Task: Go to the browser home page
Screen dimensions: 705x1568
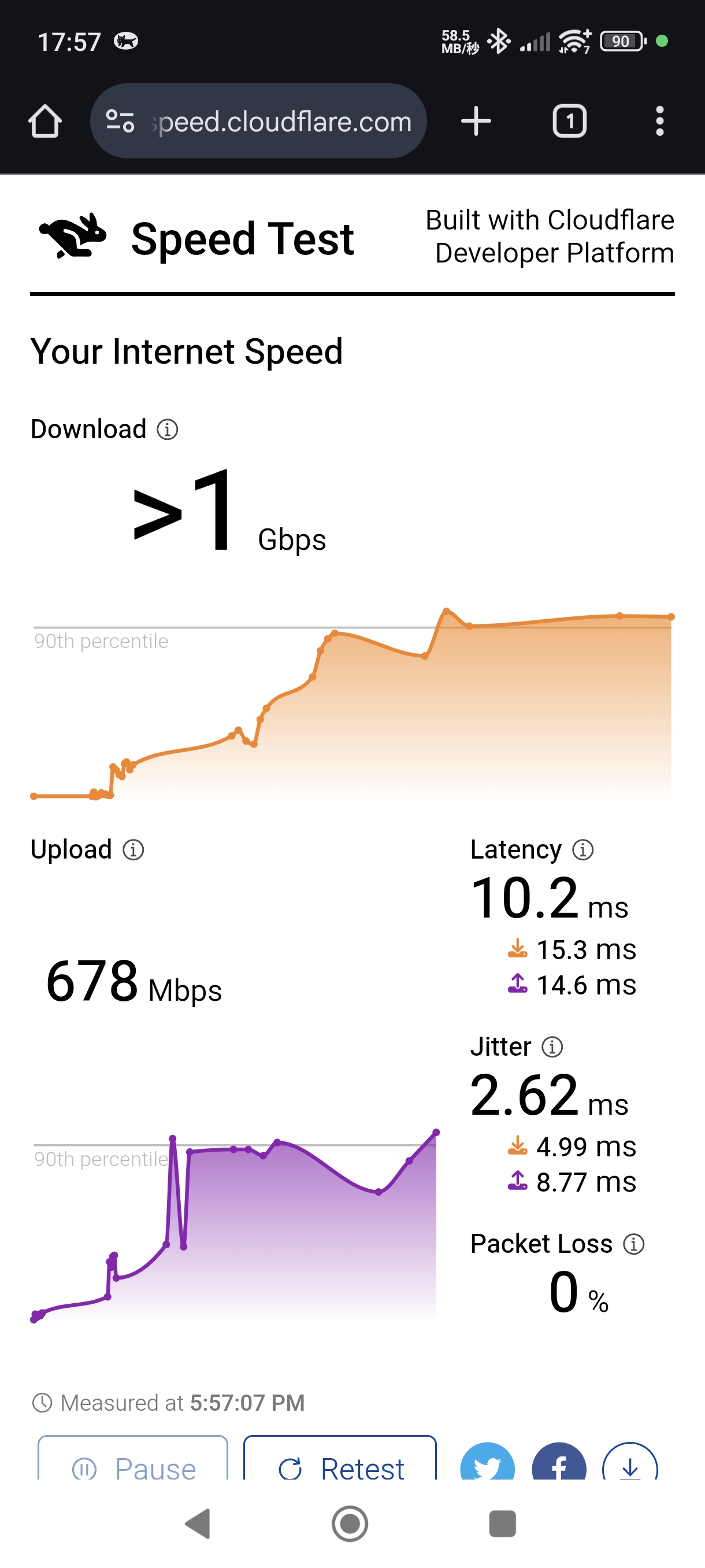Action: (44, 121)
